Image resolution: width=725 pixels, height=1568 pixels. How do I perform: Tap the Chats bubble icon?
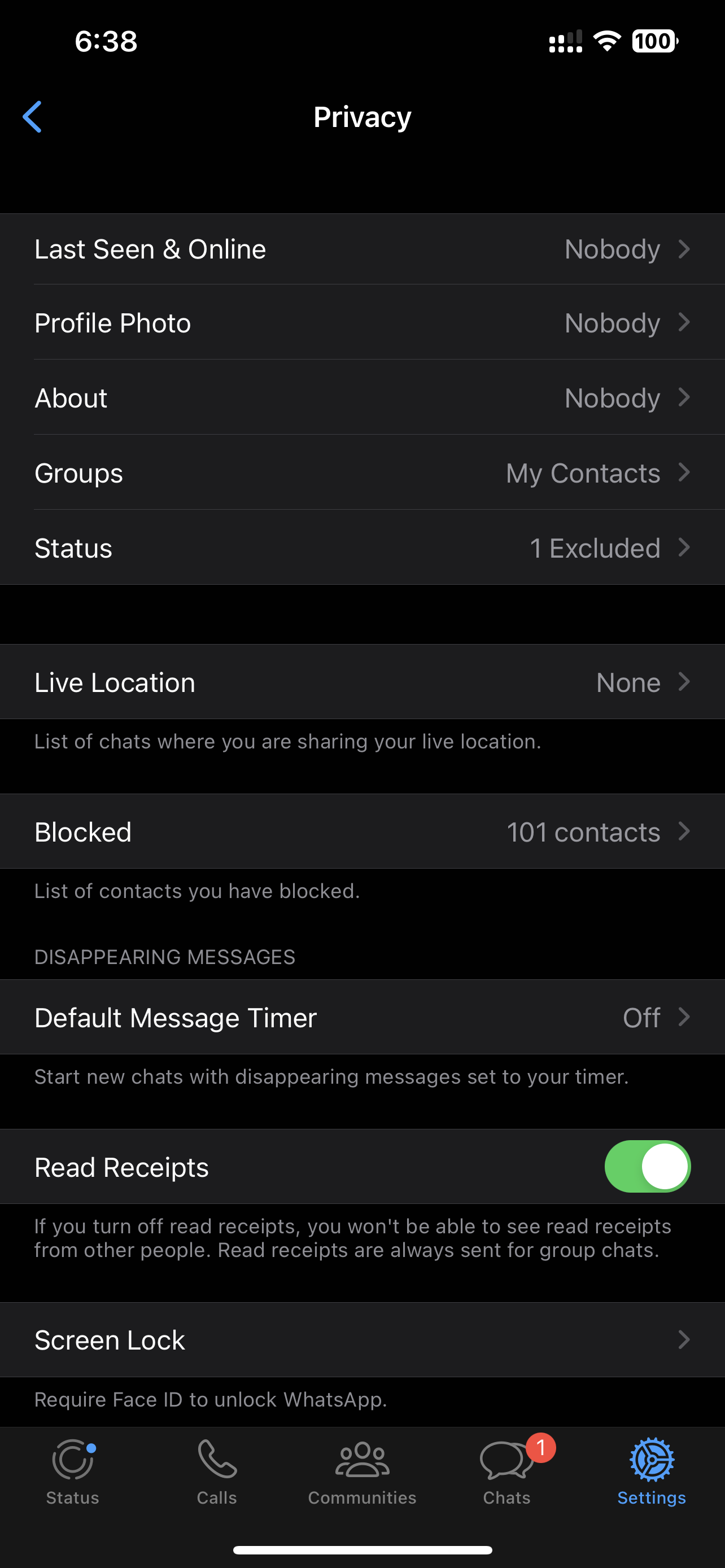pyautogui.click(x=506, y=1461)
